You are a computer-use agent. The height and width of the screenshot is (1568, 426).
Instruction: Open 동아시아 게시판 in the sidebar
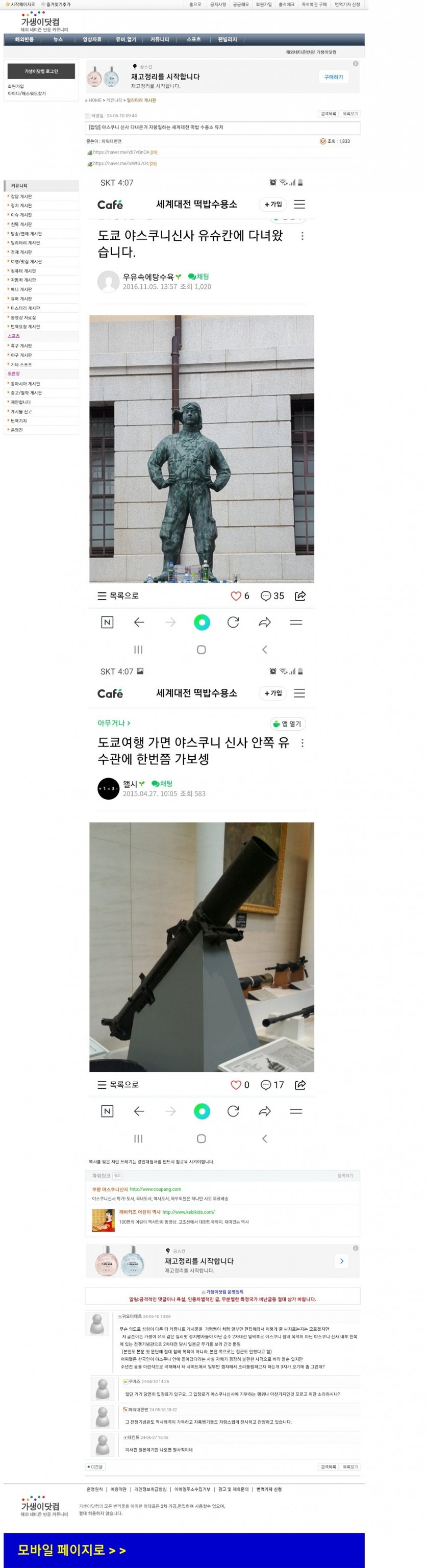click(x=25, y=384)
